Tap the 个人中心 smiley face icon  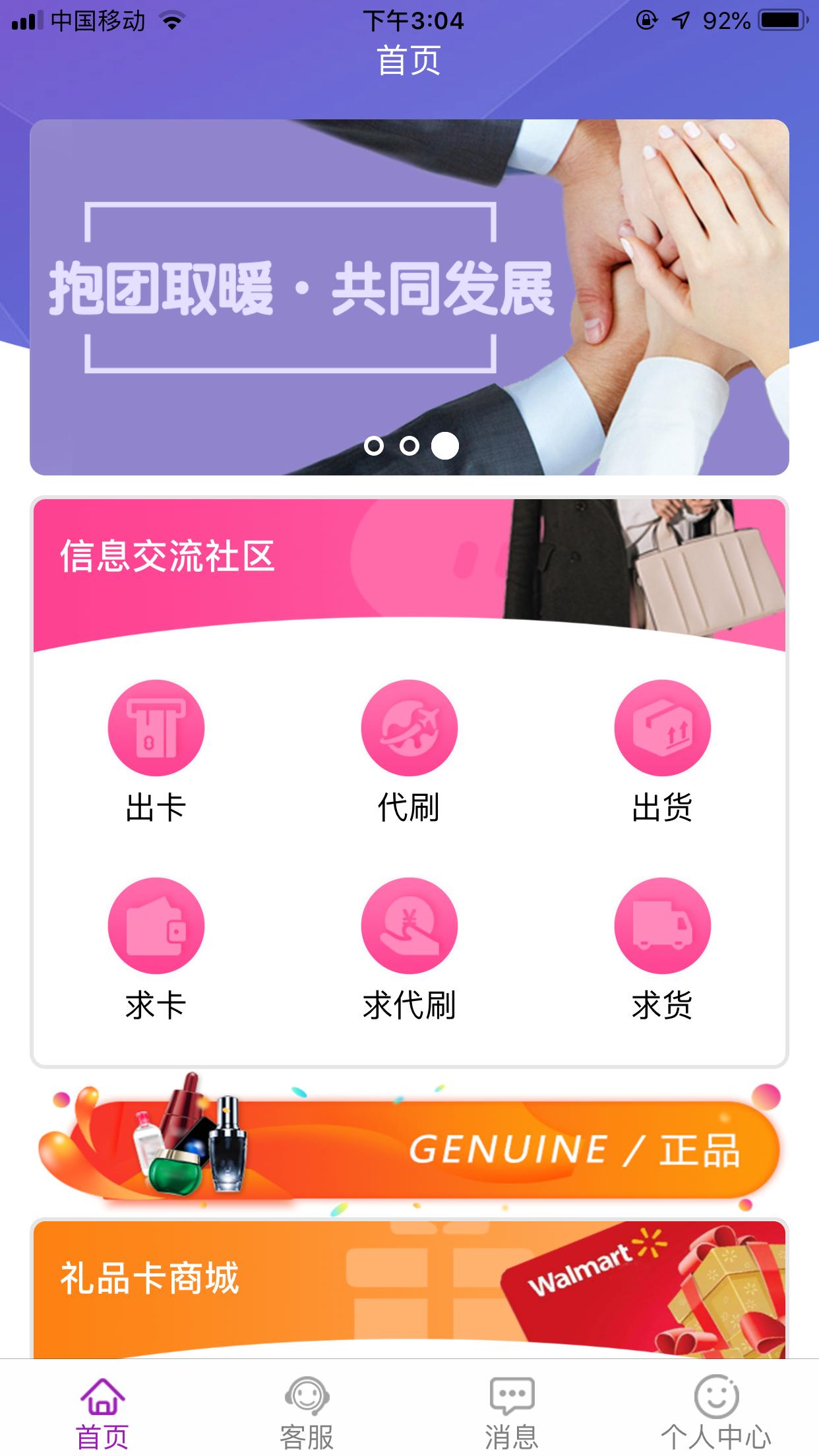click(x=717, y=1391)
